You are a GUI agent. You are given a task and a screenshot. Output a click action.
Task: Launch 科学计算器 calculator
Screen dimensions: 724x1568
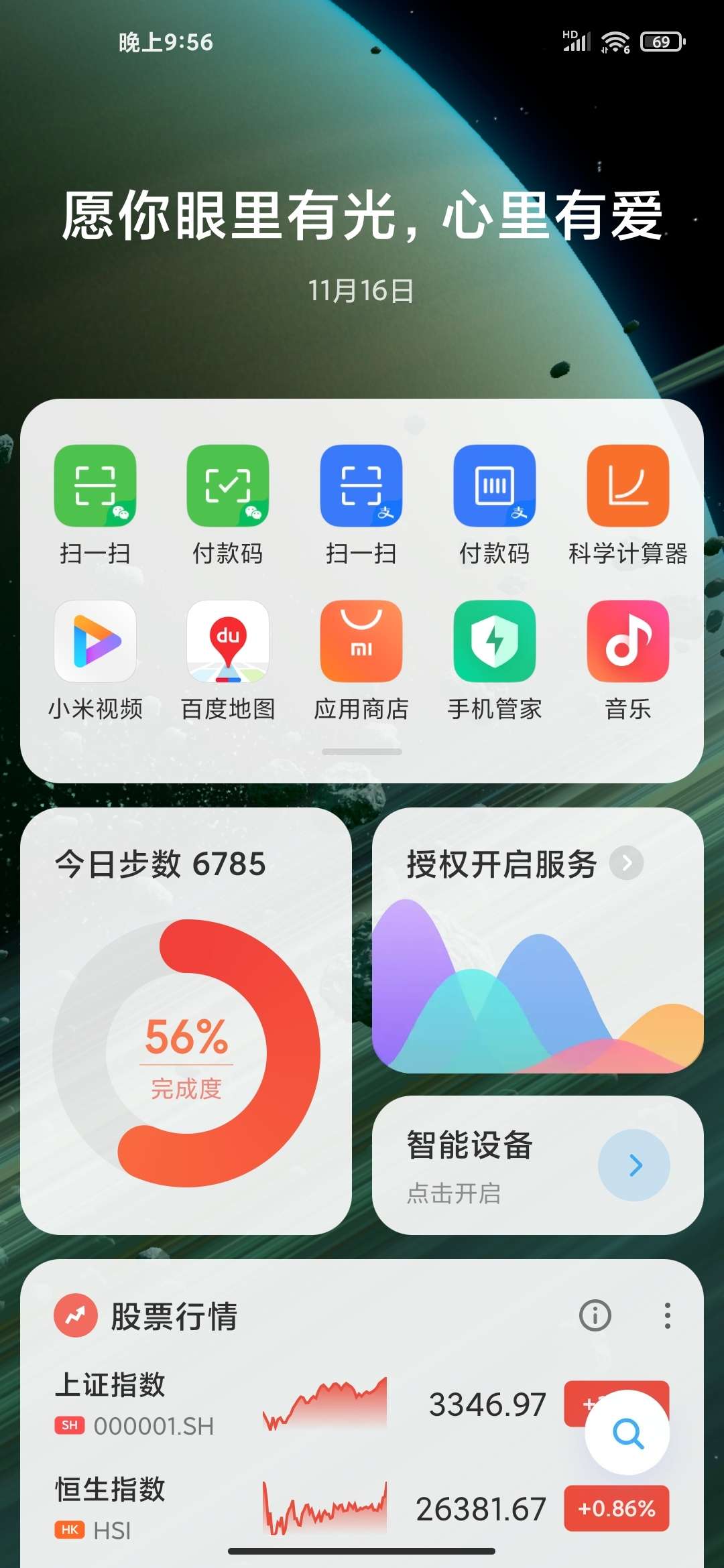(x=628, y=486)
